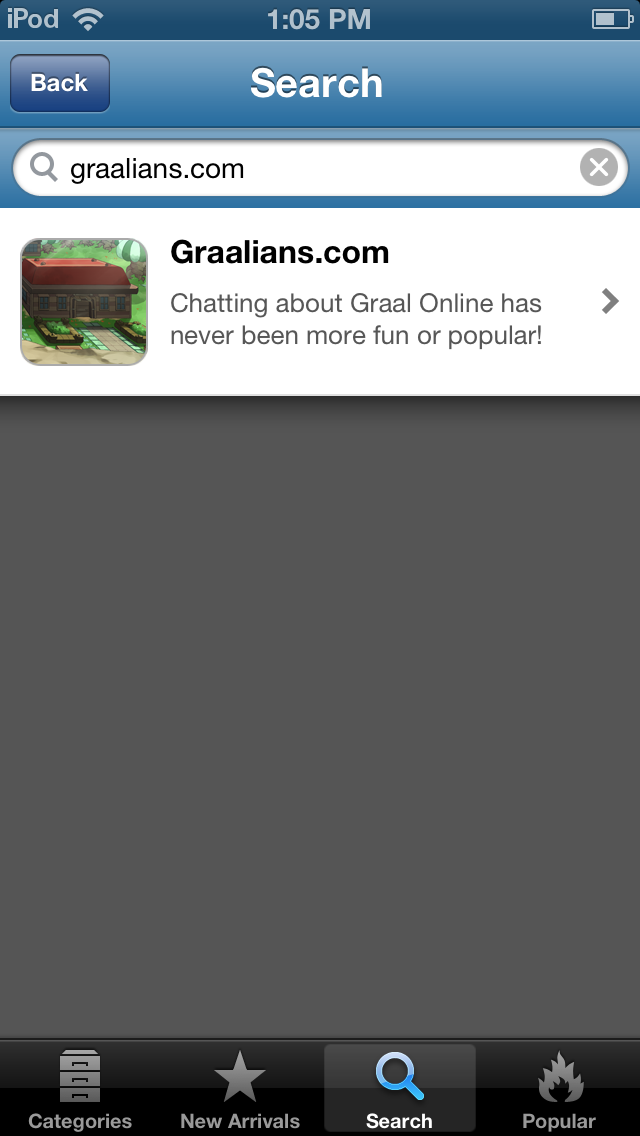Viewport: 640px width, 1136px height.
Task: Go back using the Back button
Action: 59,83
